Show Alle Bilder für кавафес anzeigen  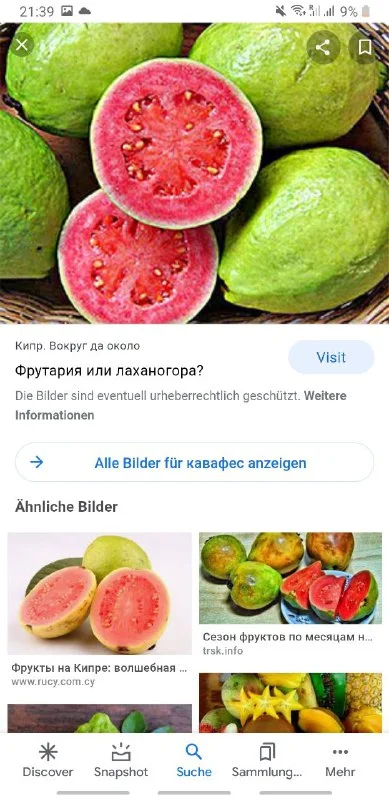click(x=194, y=462)
